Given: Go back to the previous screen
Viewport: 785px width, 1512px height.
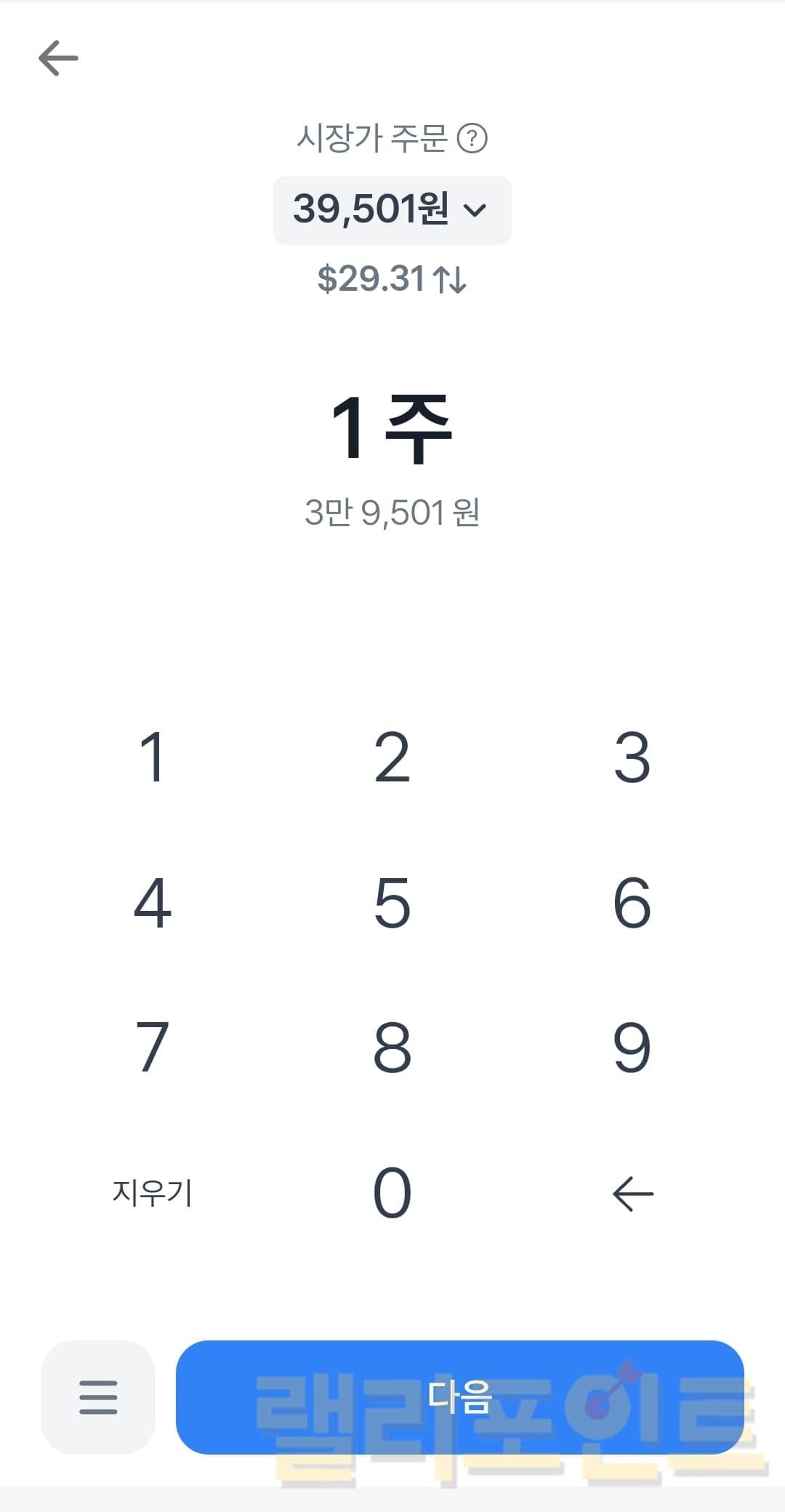Looking at the screenshot, I should (x=58, y=58).
